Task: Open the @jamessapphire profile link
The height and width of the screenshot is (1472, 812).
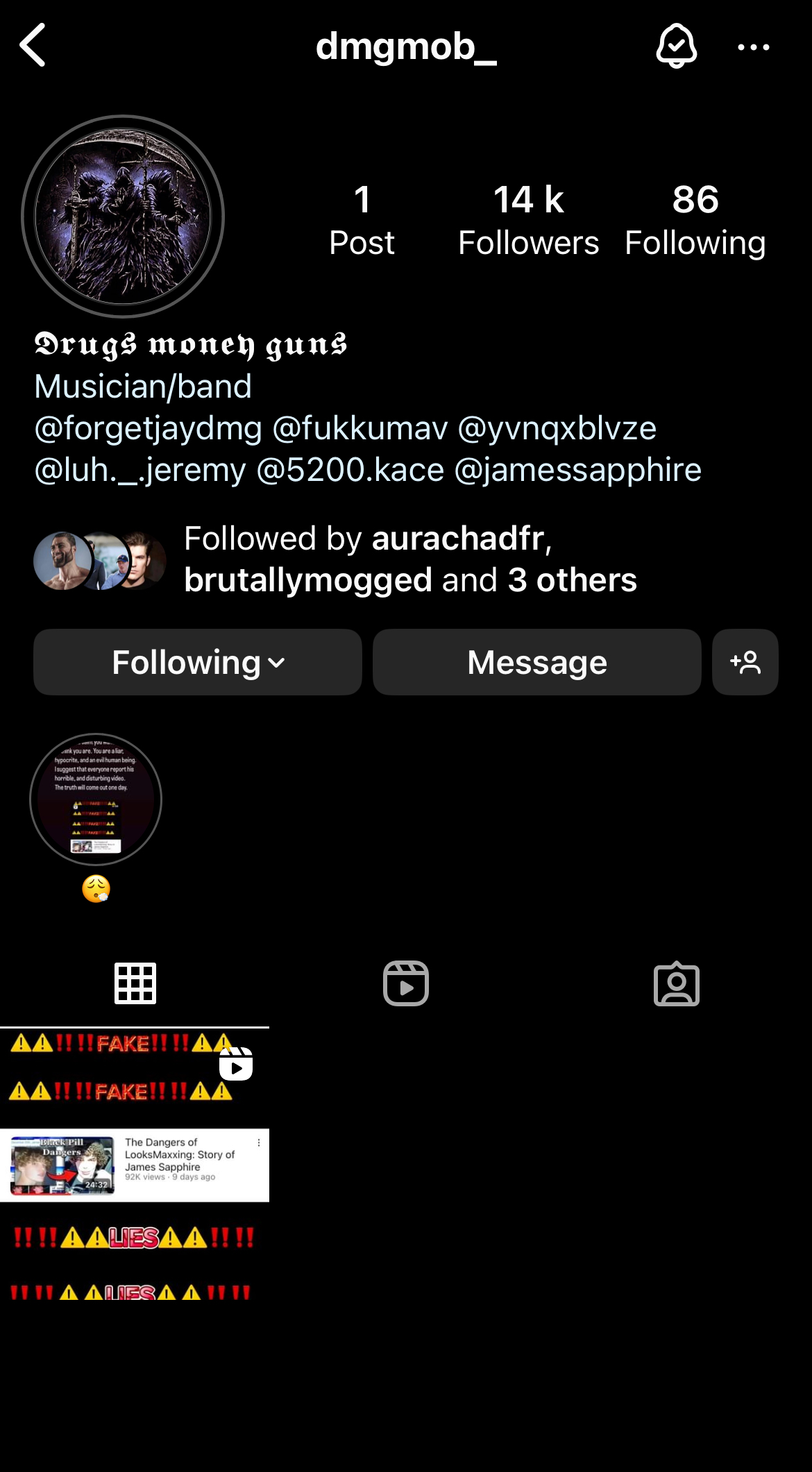Action: [x=577, y=470]
